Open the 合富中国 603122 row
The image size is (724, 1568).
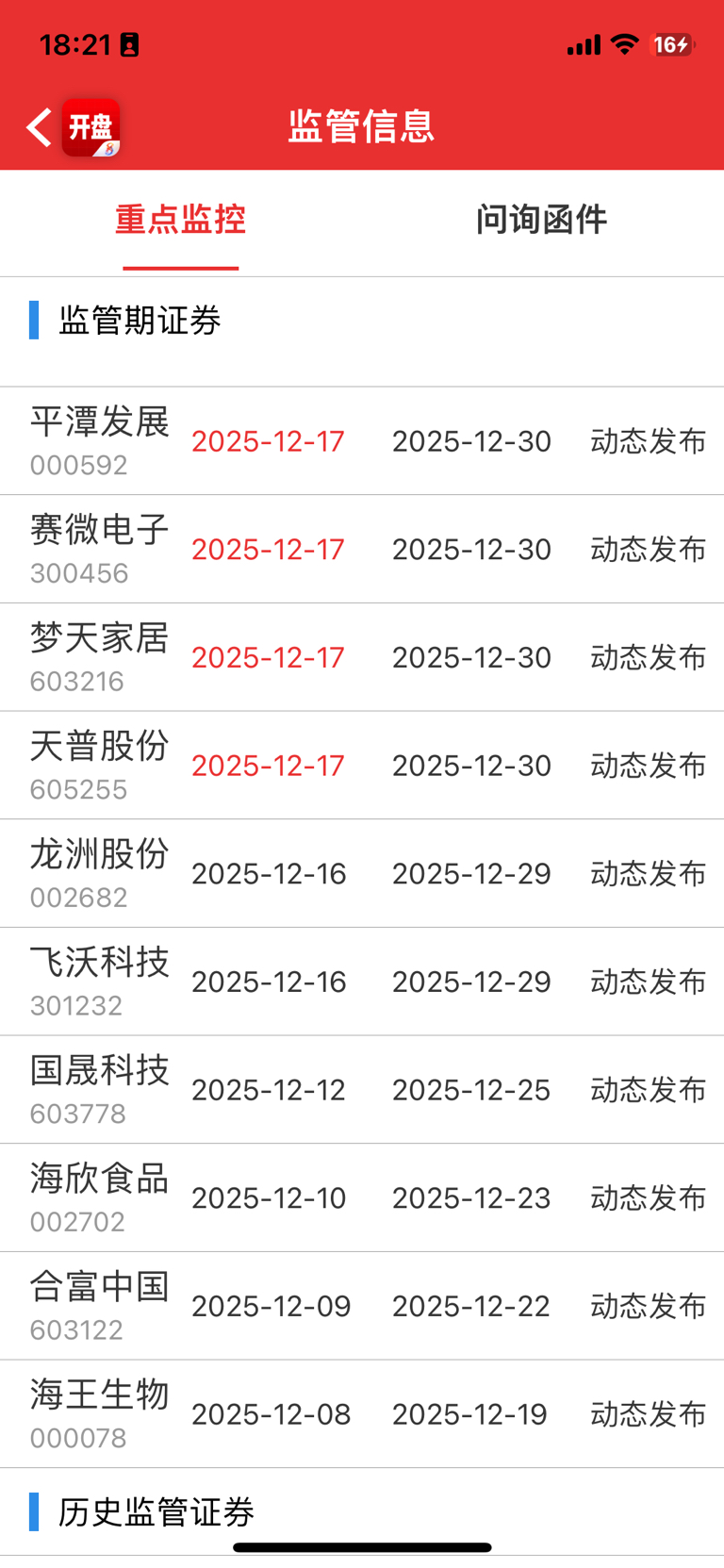click(x=362, y=1306)
